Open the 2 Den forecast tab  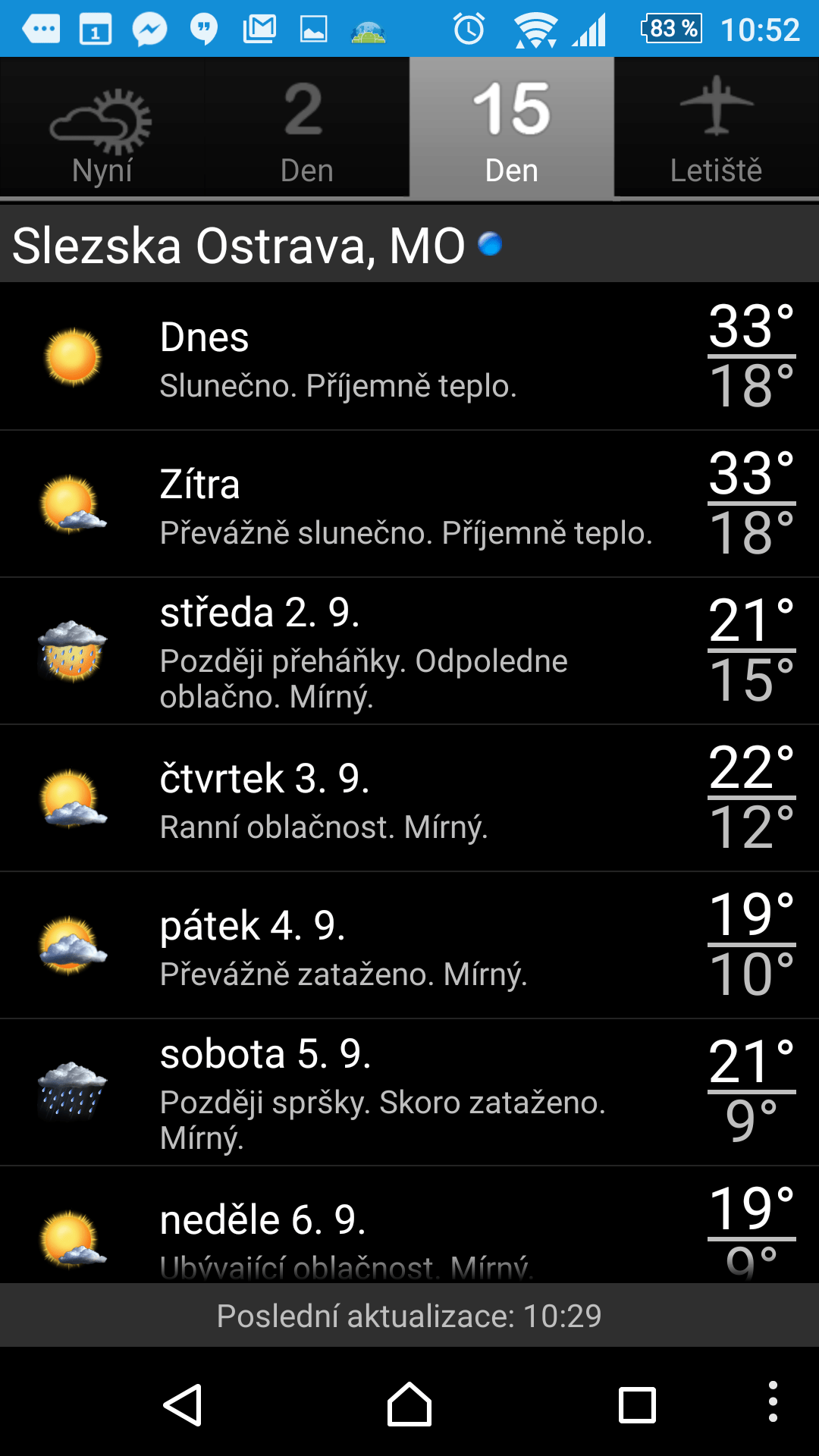(307, 127)
